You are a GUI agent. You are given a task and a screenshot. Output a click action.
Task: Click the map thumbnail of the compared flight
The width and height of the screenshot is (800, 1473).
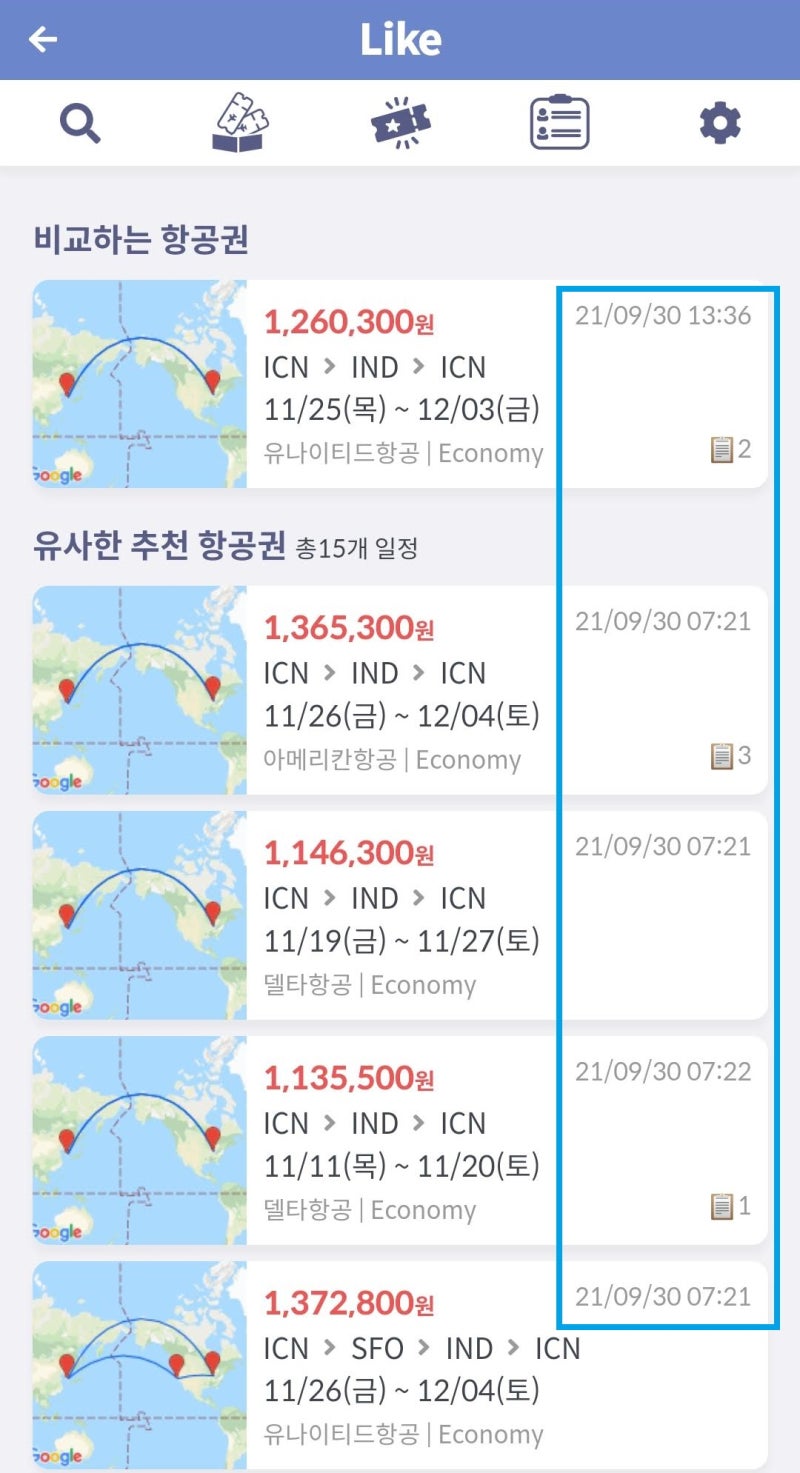click(x=138, y=385)
